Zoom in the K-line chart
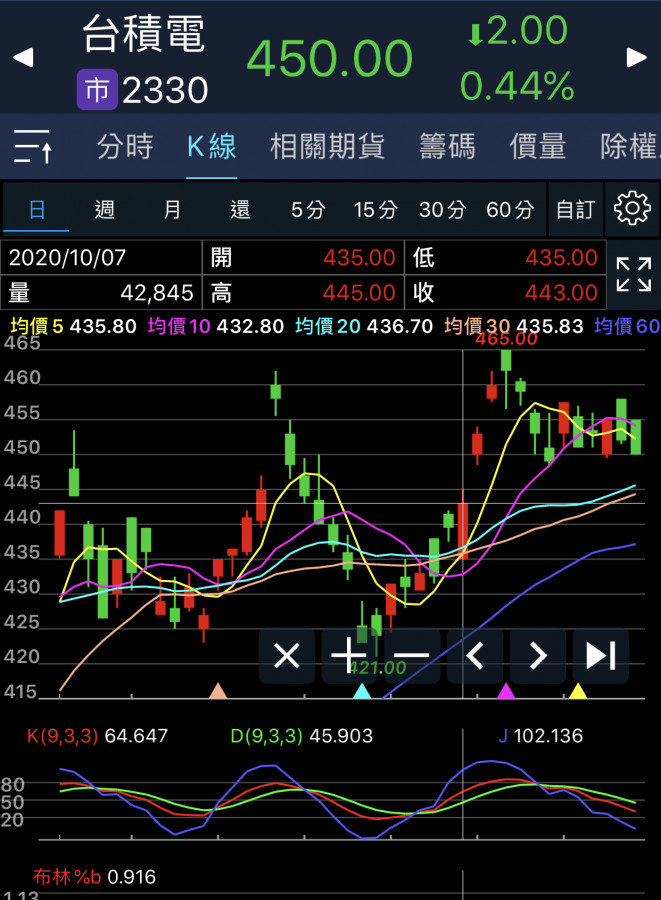Image resolution: width=661 pixels, height=900 pixels. [x=349, y=656]
